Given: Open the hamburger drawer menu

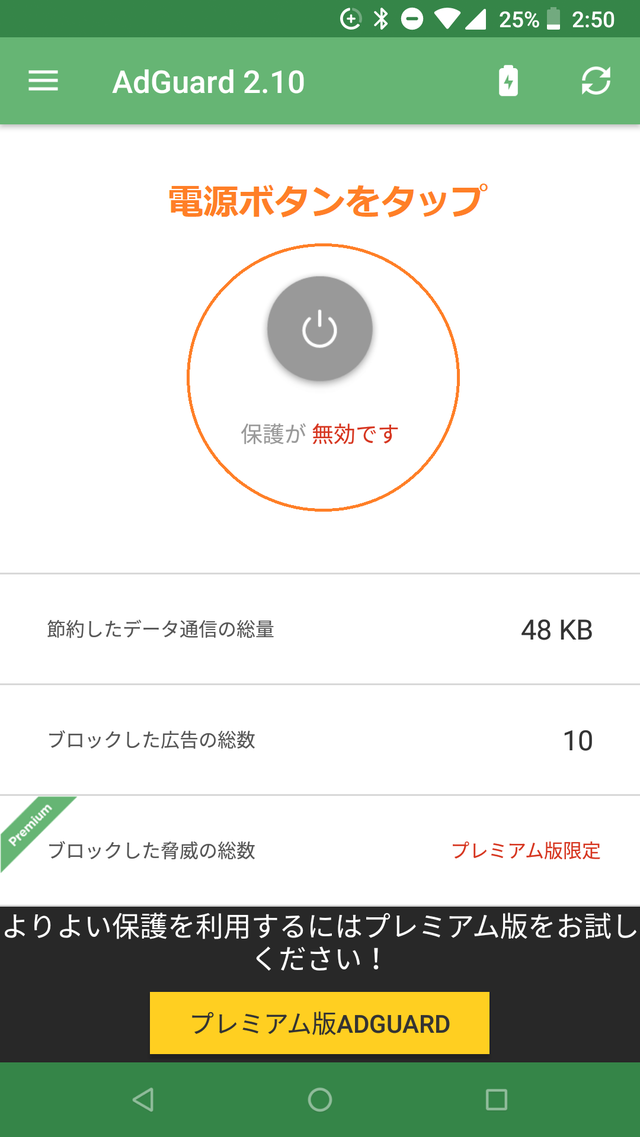Looking at the screenshot, I should point(43,81).
